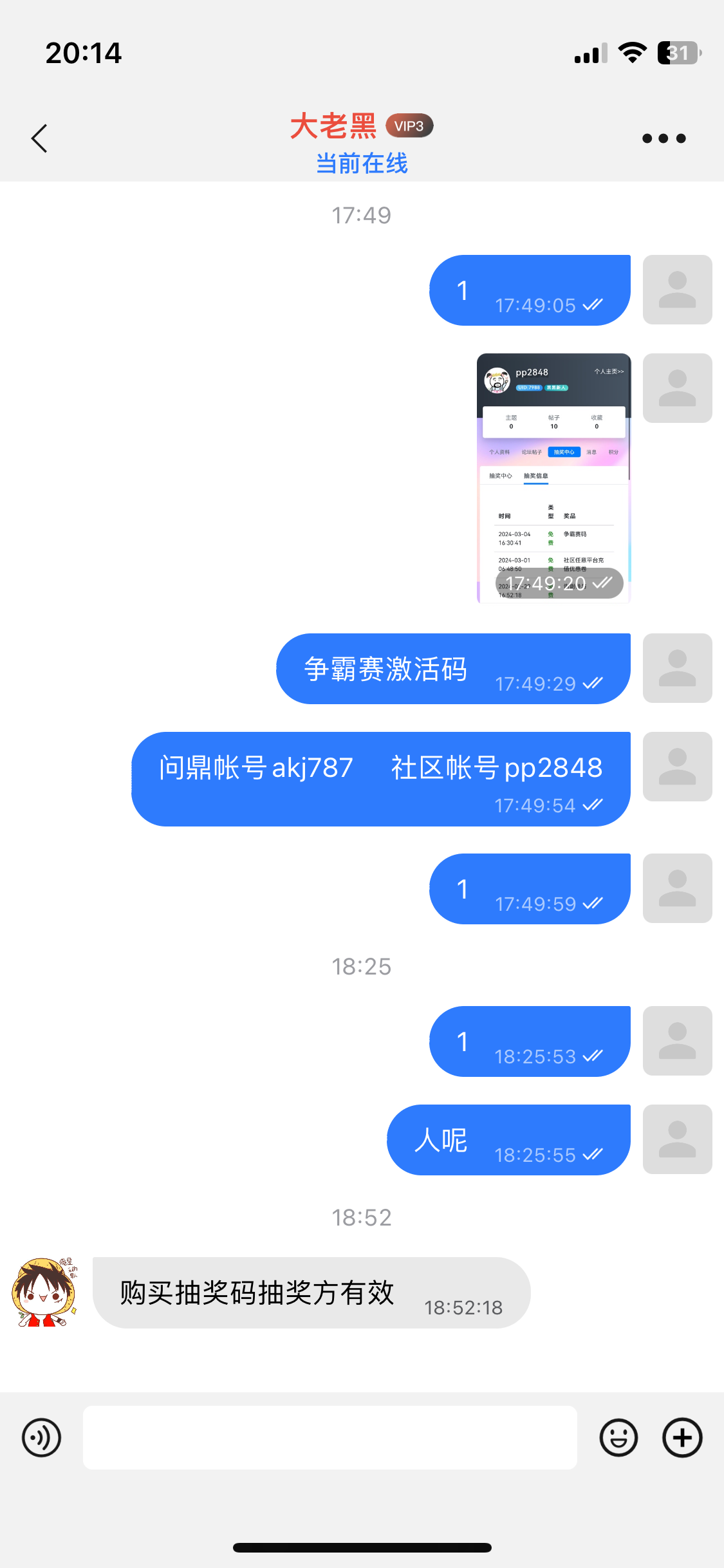Open the 消息 tab in profile card
This screenshot has width=724, height=1568.
click(x=591, y=452)
